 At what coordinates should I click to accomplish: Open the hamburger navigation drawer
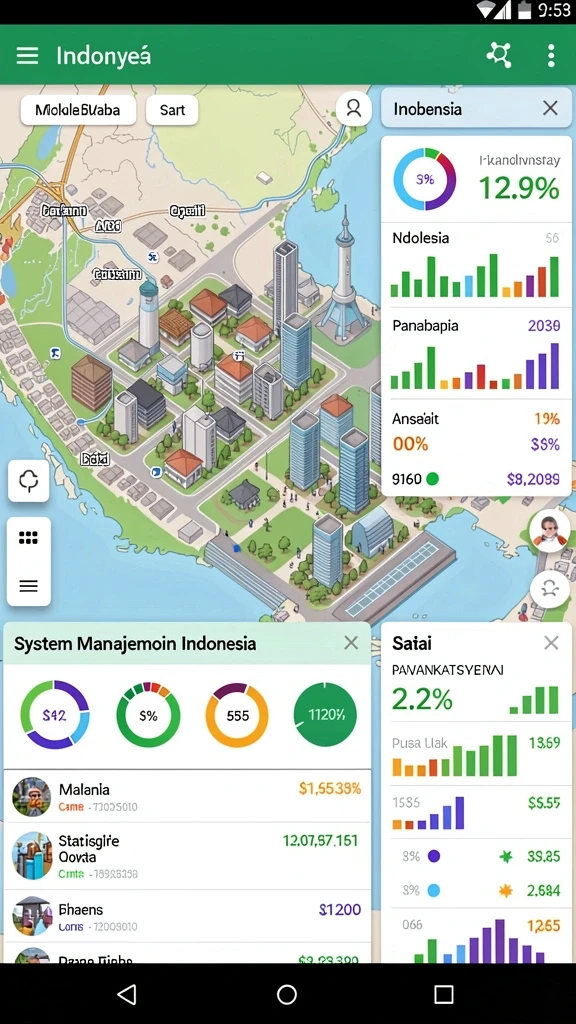pyautogui.click(x=27, y=56)
